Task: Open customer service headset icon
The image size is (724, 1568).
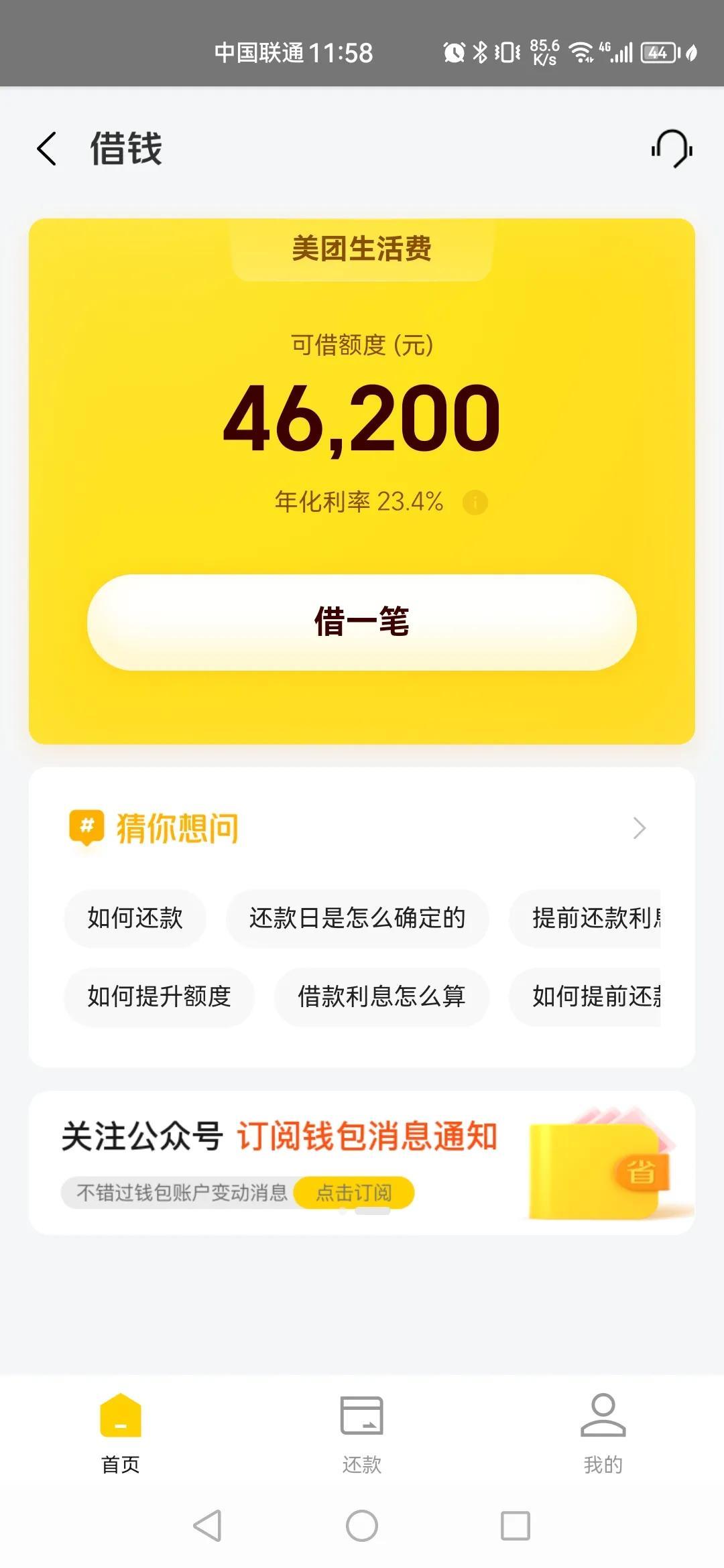Action: [672, 149]
